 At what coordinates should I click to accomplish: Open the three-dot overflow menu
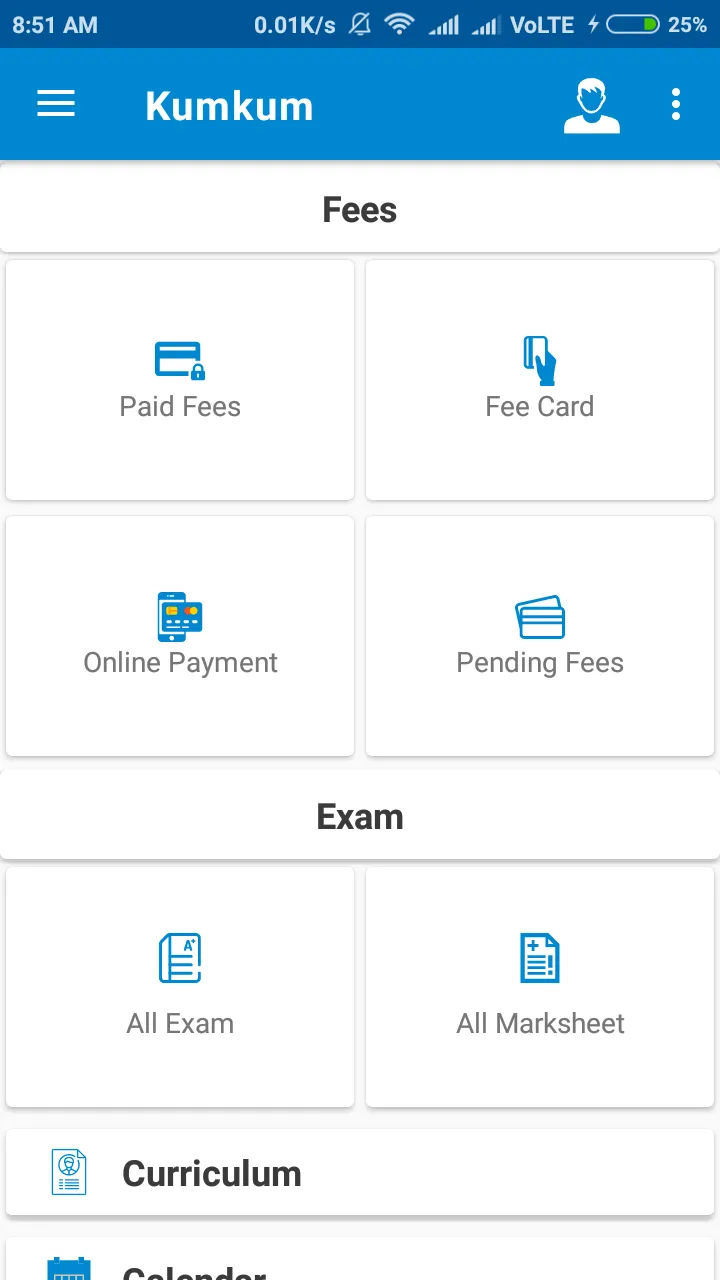pyautogui.click(x=676, y=105)
